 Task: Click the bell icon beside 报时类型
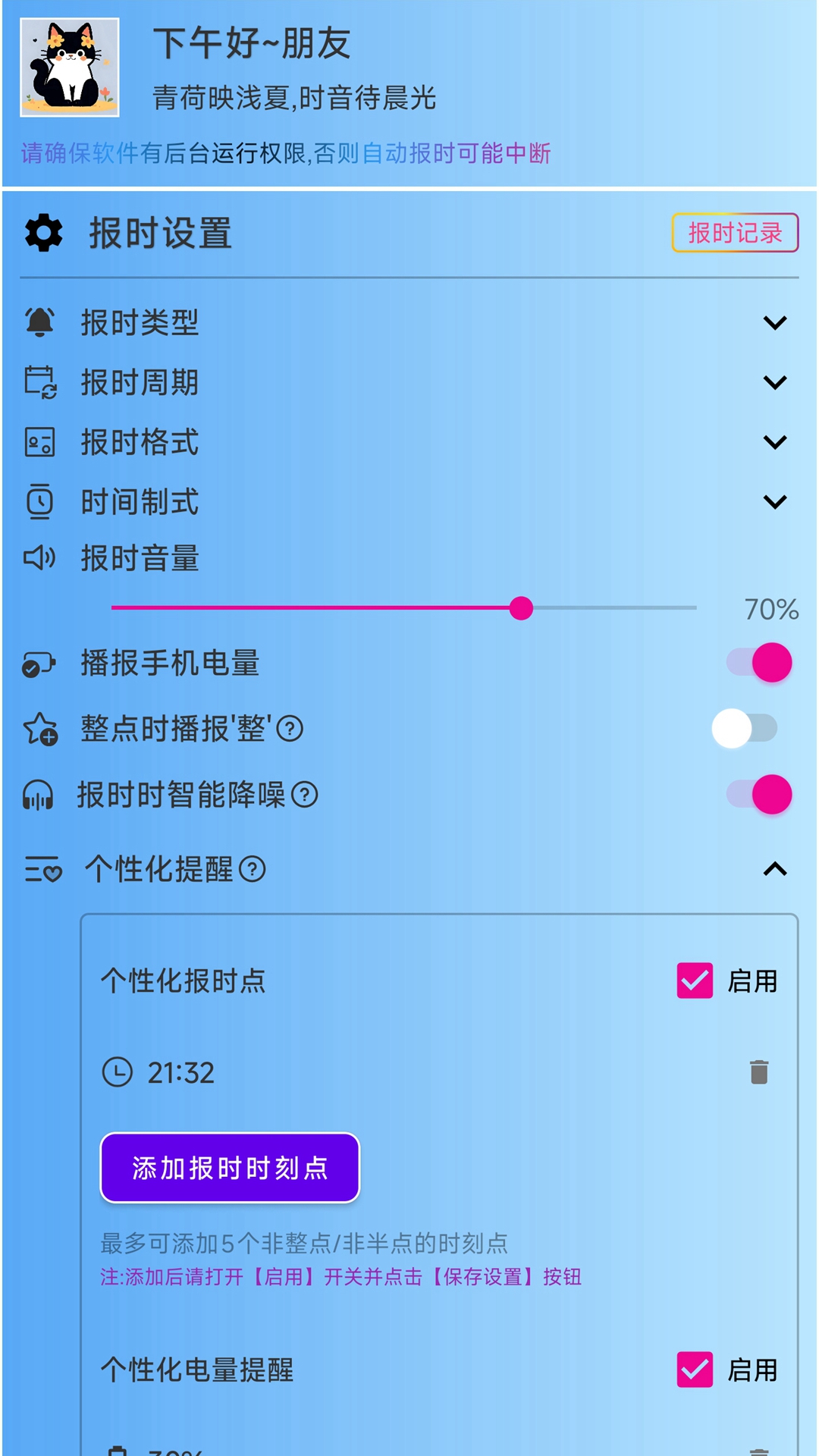pos(40,322)
